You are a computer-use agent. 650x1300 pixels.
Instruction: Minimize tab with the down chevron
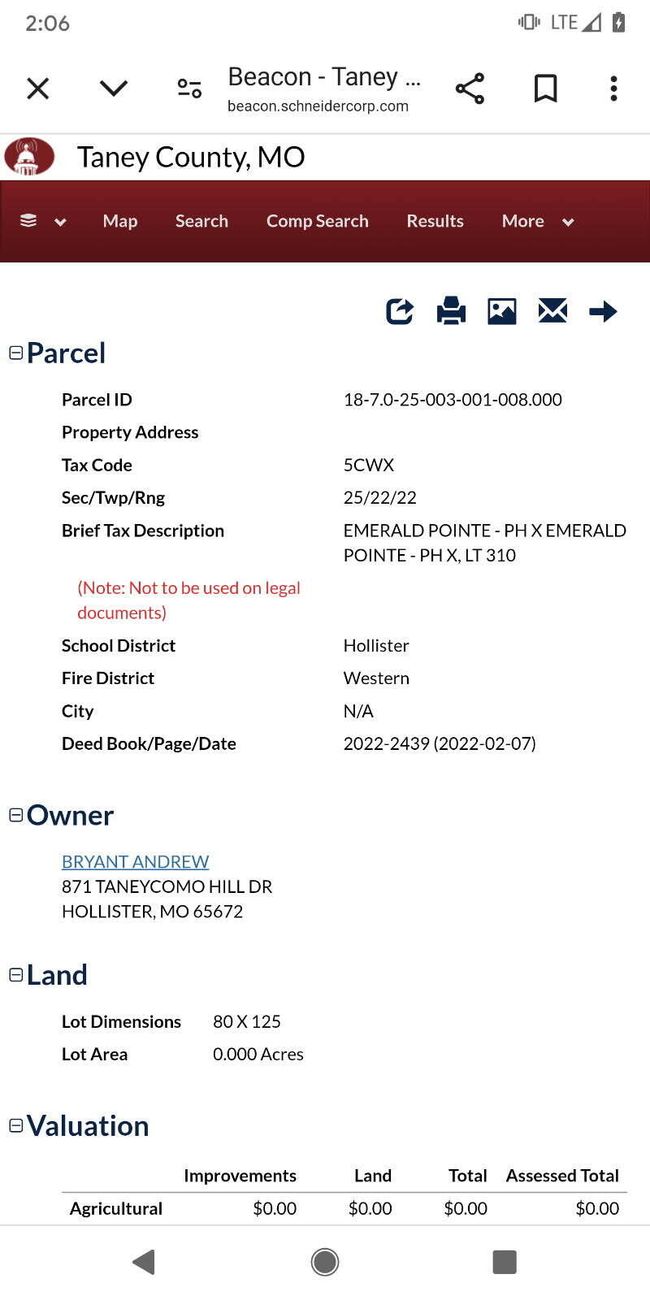(x=114, y=89)
